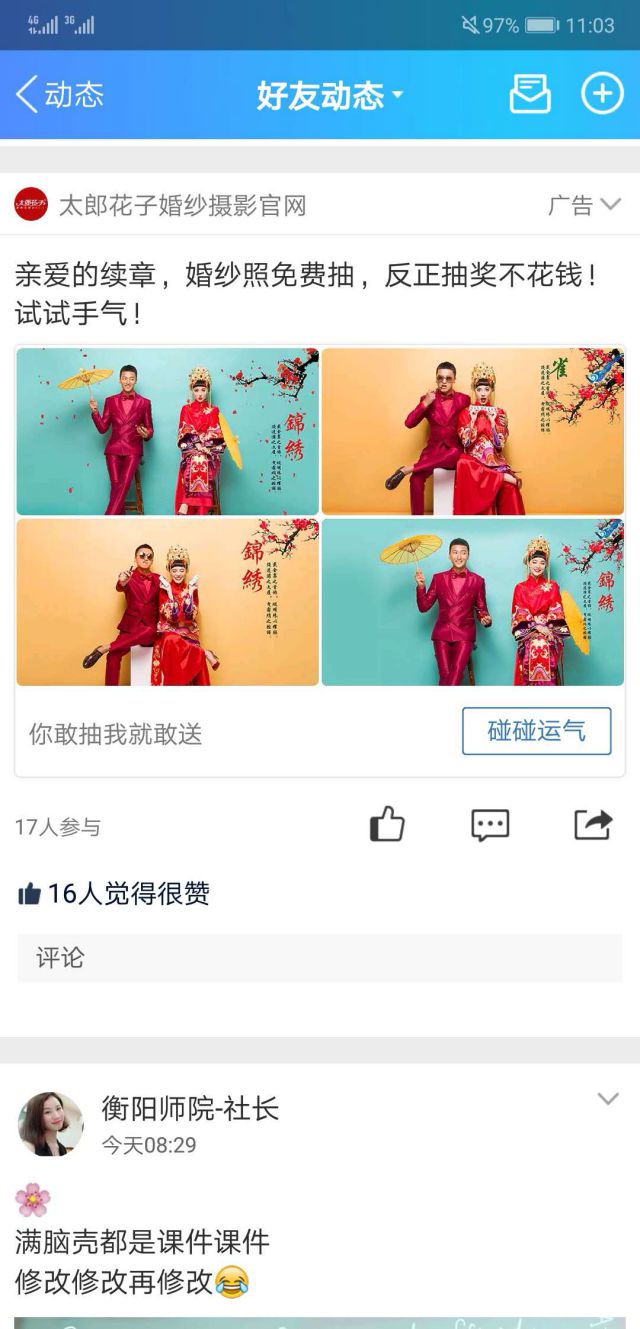Expand options for 衡阳师院-社长's post
This screenshot has width=640, height=1329.
(608, 1100)
